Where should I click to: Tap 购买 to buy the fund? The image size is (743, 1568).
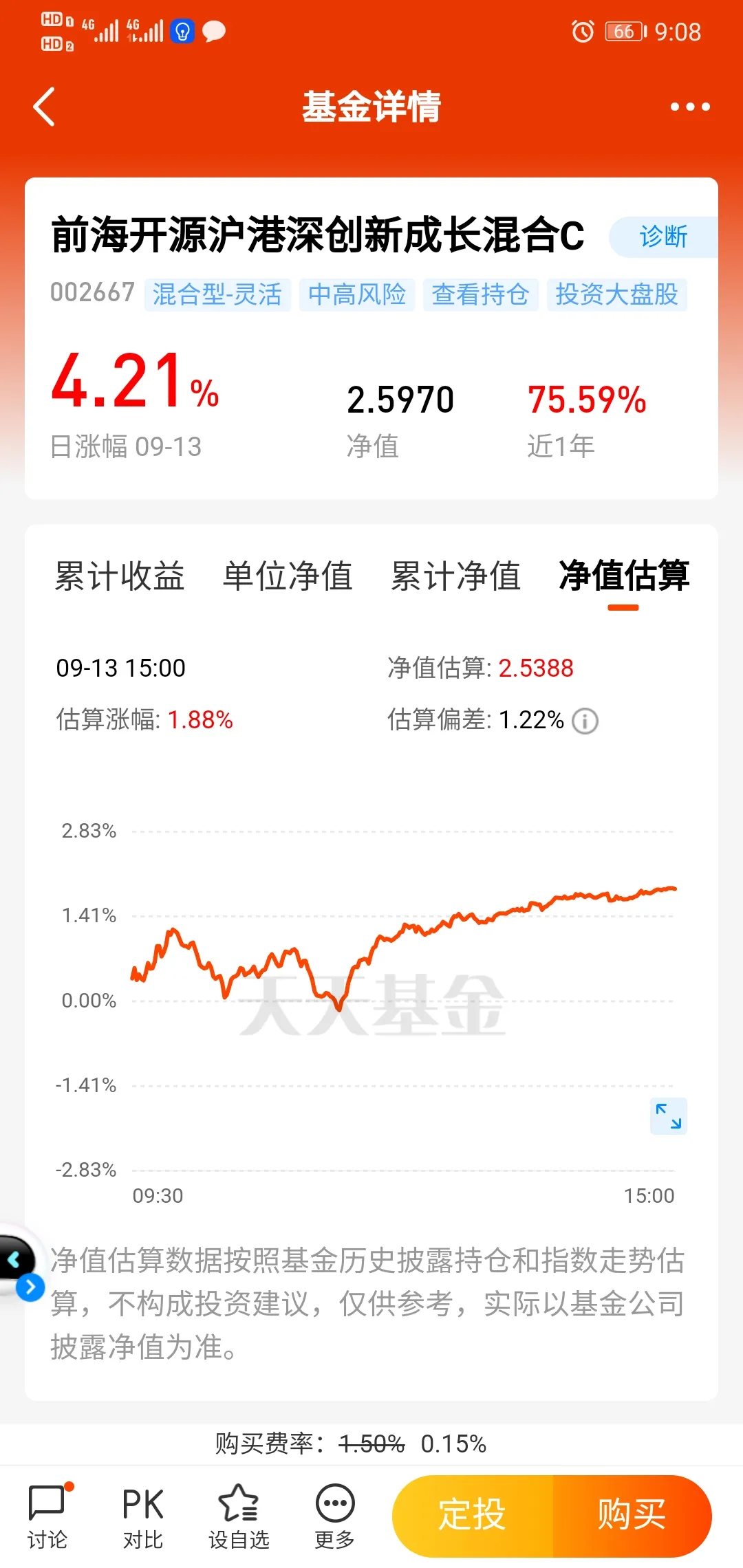(x=632, y=1516)
